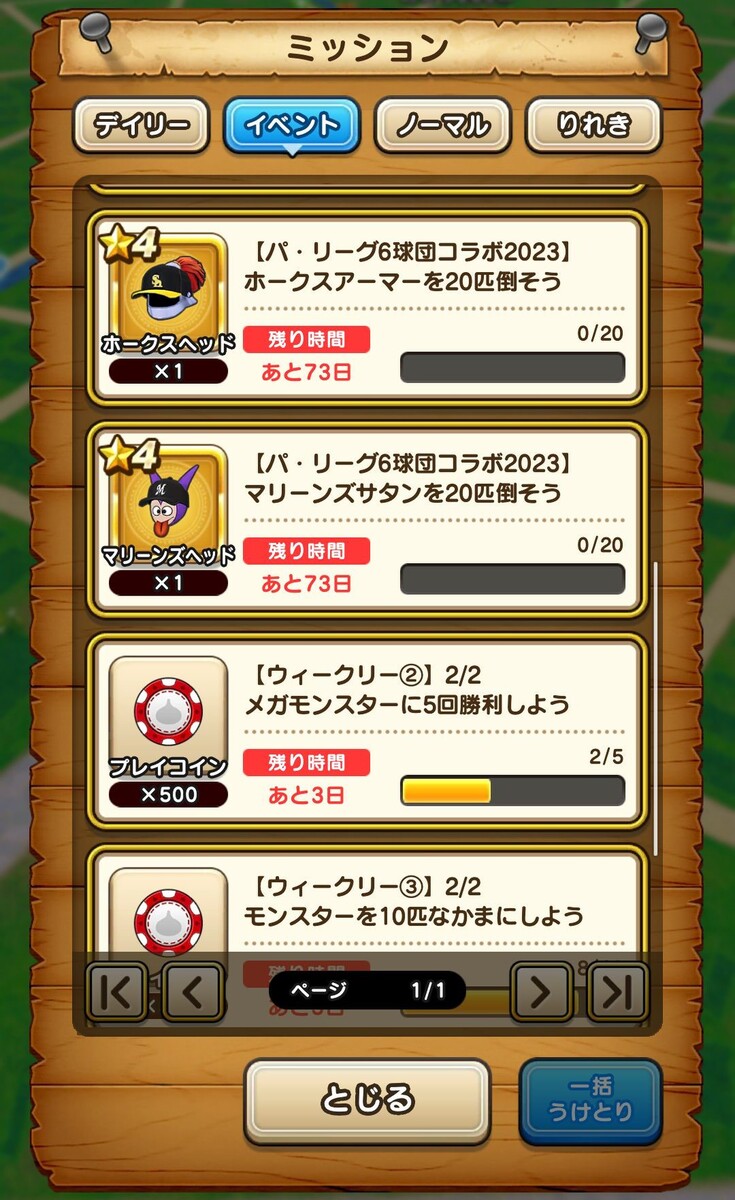Switch to the りれき tab
735x1200 pixels.
click(593, 126)
